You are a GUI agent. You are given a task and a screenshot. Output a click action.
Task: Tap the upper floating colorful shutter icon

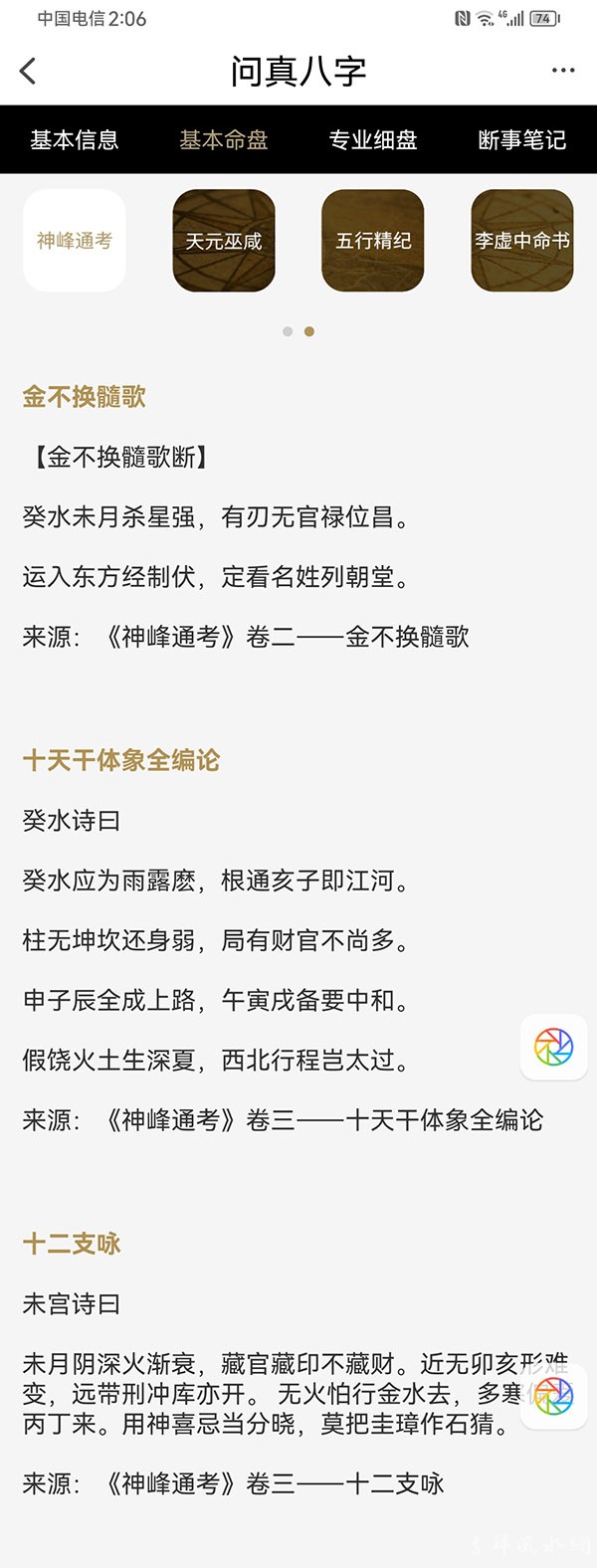tap(554, 1048)
